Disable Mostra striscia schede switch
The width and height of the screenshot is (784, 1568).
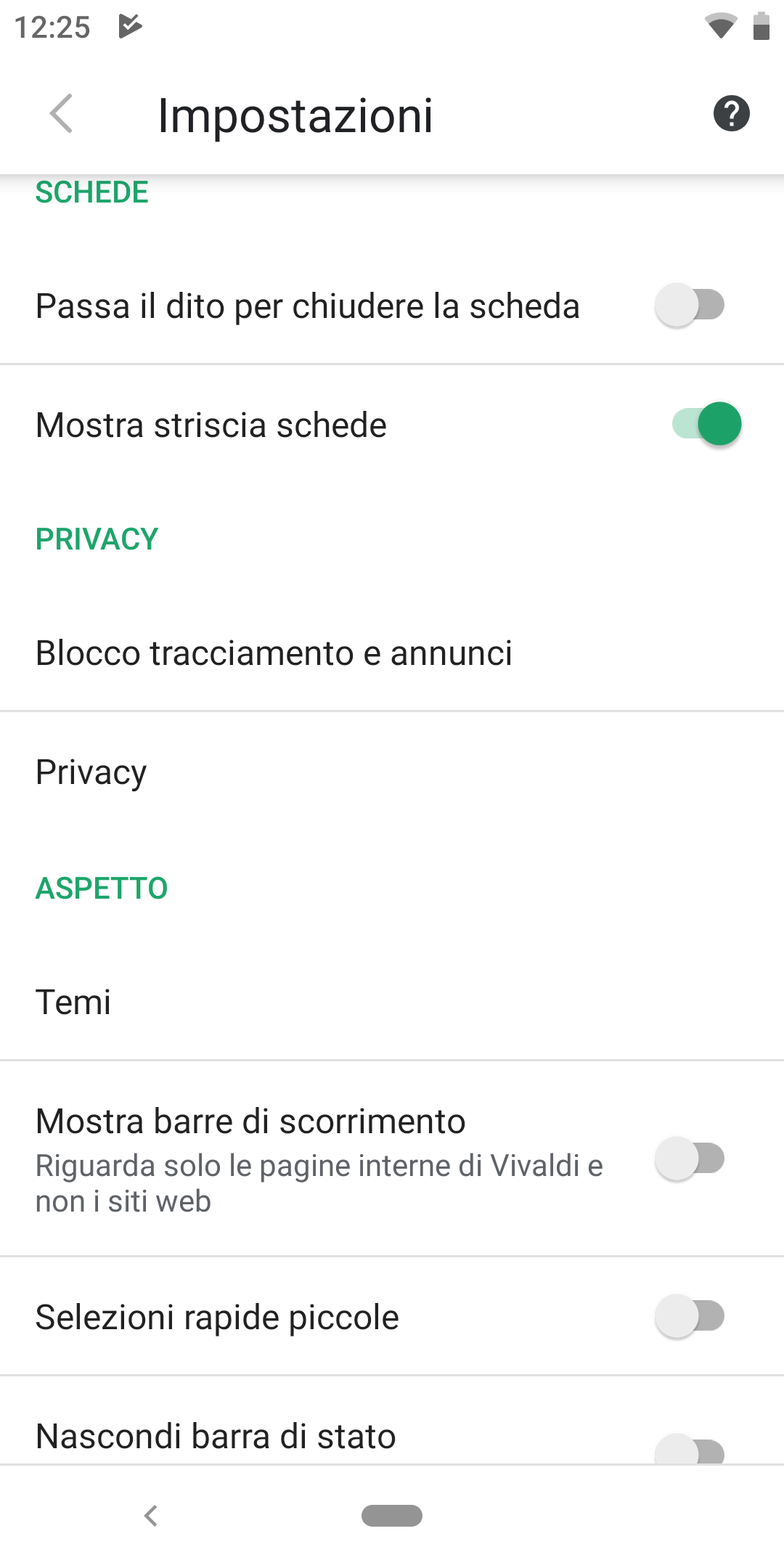pyautogui.click(x=706, y=424)
